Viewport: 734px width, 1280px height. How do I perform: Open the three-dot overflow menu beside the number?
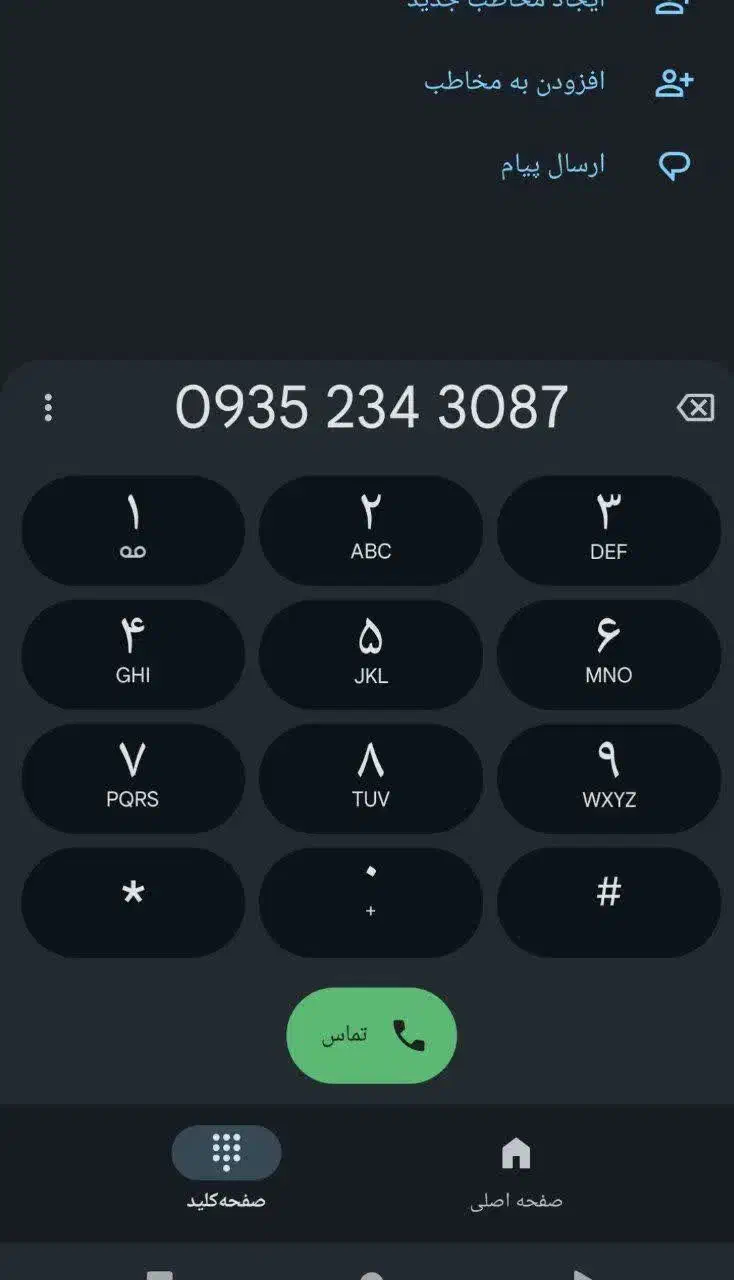(48, 408)
